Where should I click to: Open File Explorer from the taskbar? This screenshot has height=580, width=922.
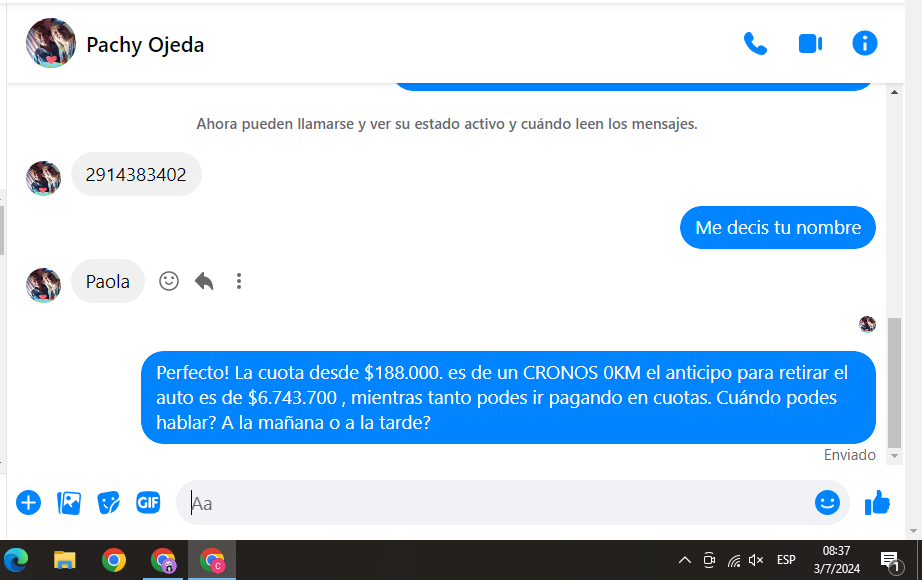(65, 560)
